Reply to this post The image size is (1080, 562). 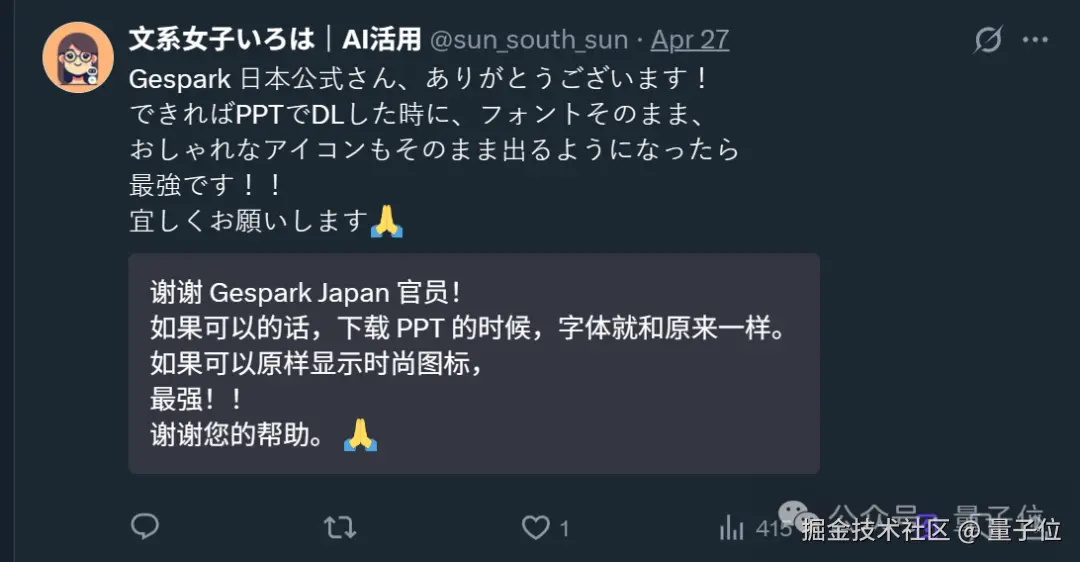(x=146, y=526)
